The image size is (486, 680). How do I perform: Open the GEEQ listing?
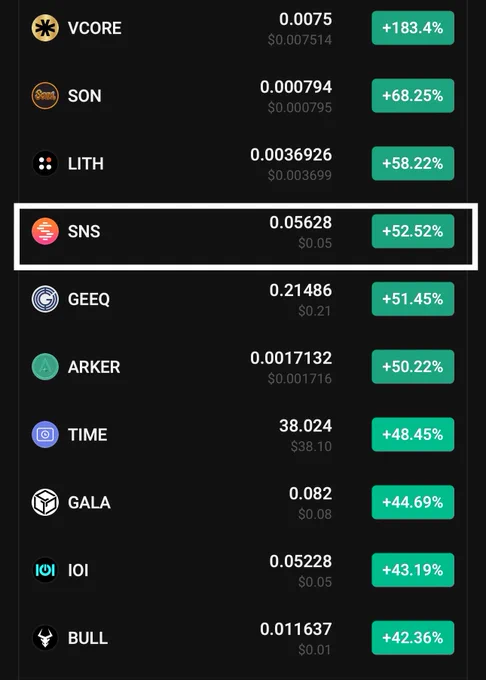tap(243, 299)
